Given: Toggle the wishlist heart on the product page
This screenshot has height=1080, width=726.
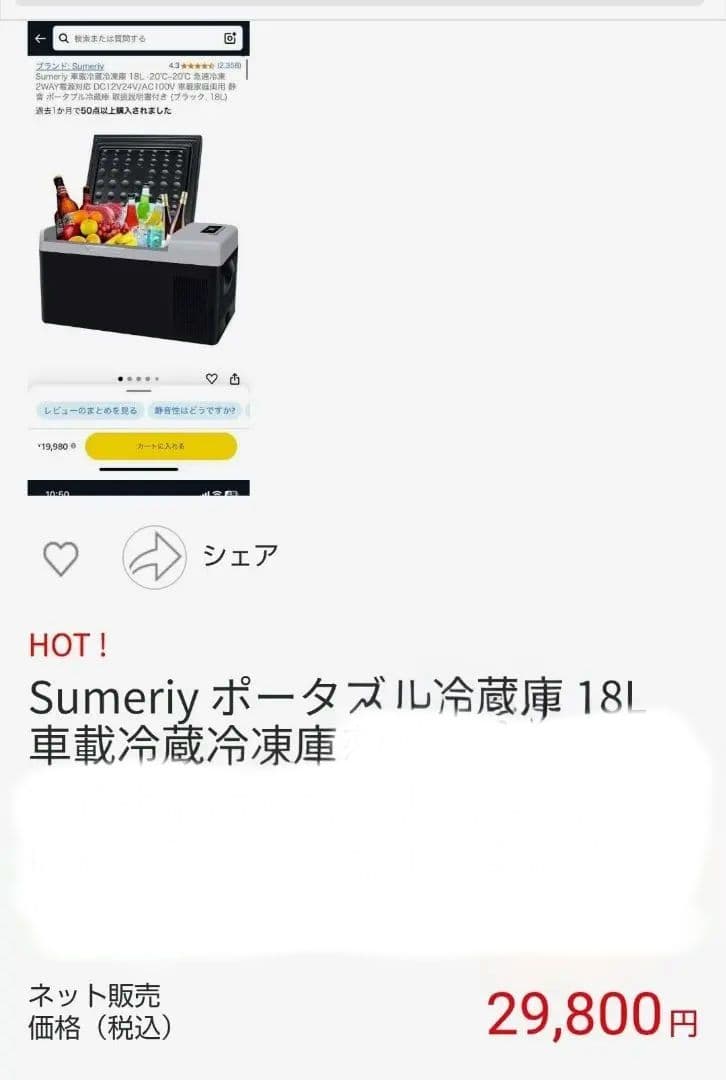Looking at the screenshot, I should pyautogui.click(x=211, y=379).
